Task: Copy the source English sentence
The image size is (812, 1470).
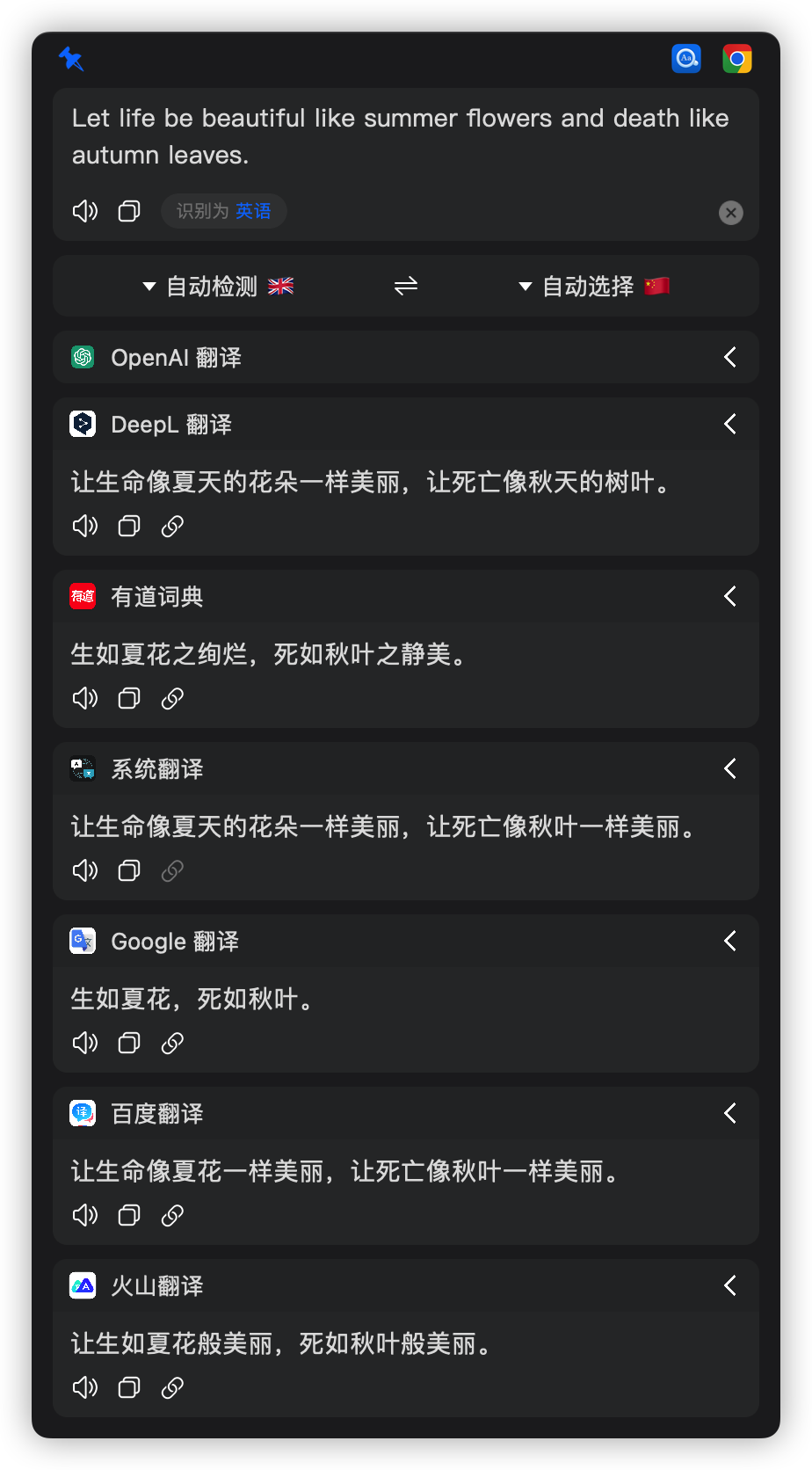Action: (x=128, y=211)
